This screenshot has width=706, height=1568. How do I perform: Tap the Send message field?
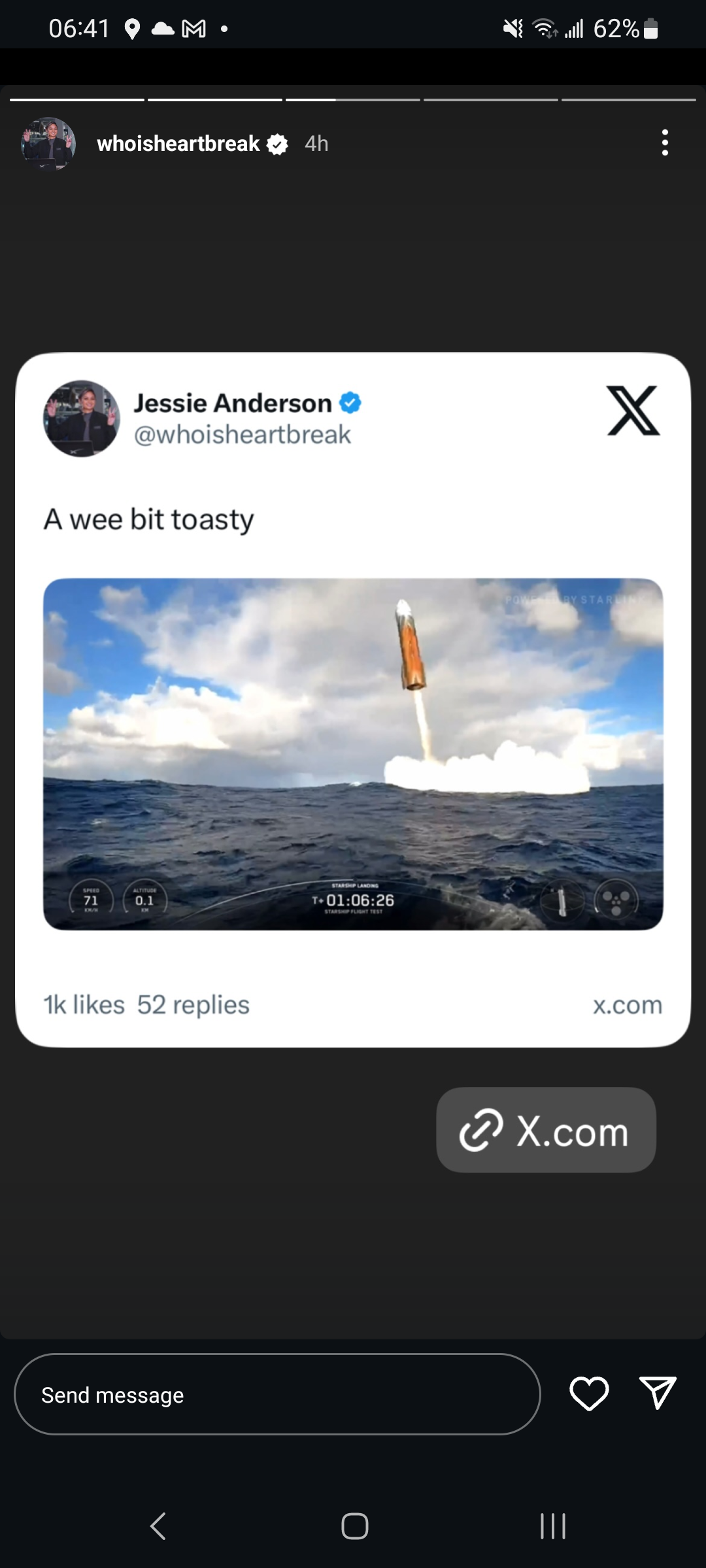point(277,1395)
